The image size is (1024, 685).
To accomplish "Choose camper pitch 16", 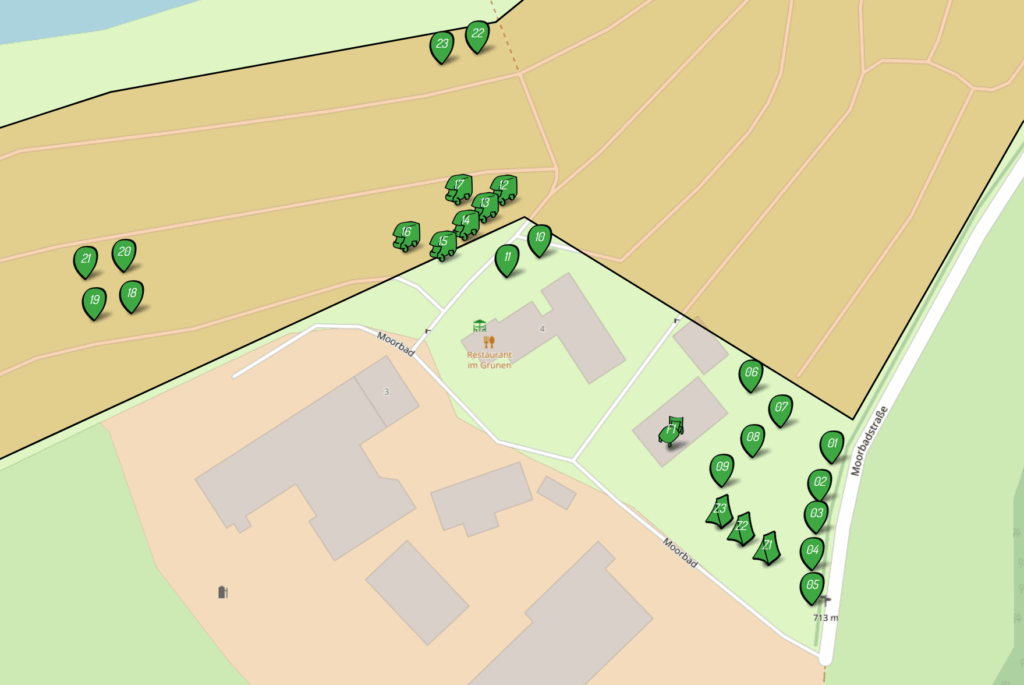I will tap(406, 235).
